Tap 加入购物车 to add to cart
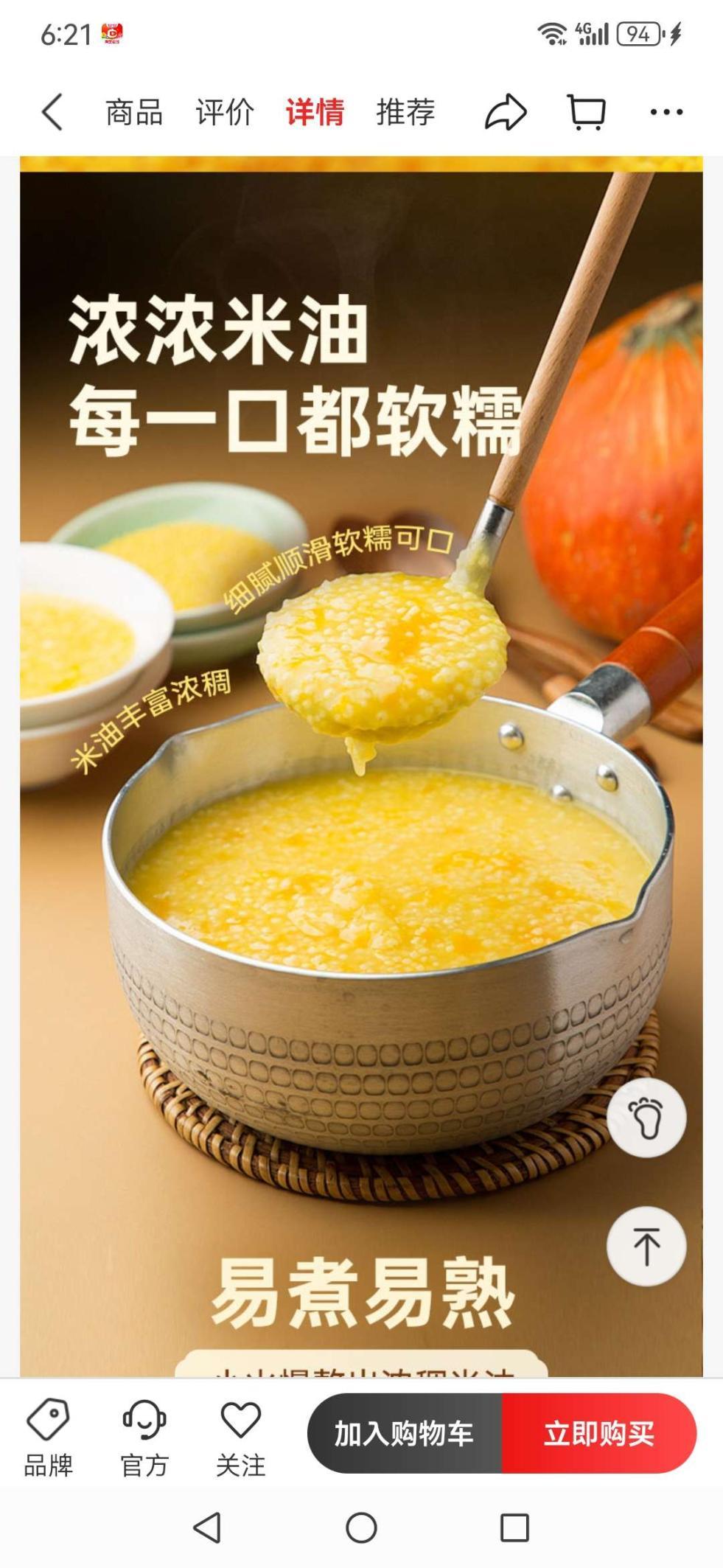Screen dimensions: 723x1568 [x=404, y=1434]
